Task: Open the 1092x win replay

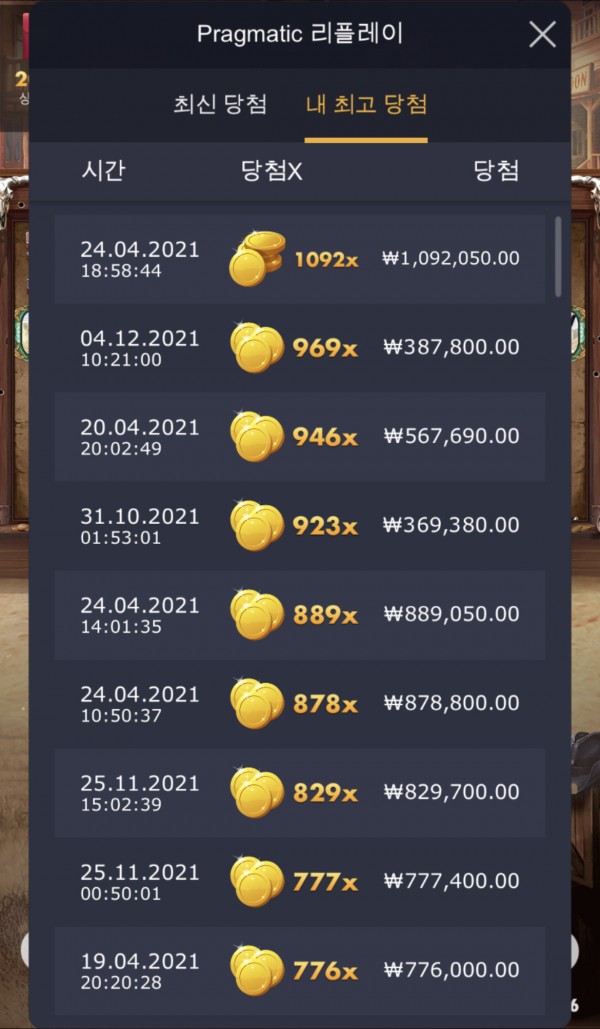Action: [x=300, y=259]
